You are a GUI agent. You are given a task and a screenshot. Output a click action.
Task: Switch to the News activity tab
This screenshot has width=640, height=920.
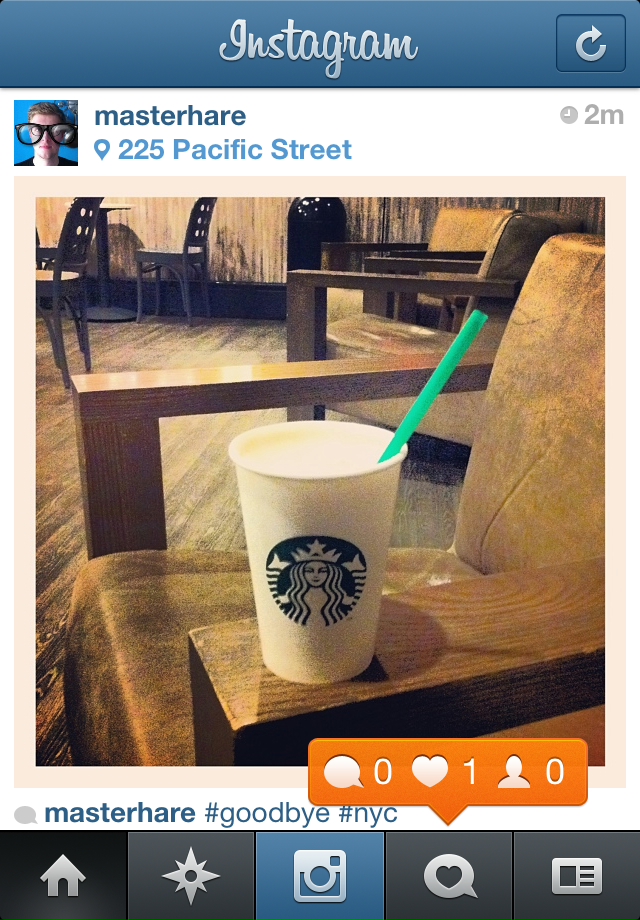pos(449,877)
